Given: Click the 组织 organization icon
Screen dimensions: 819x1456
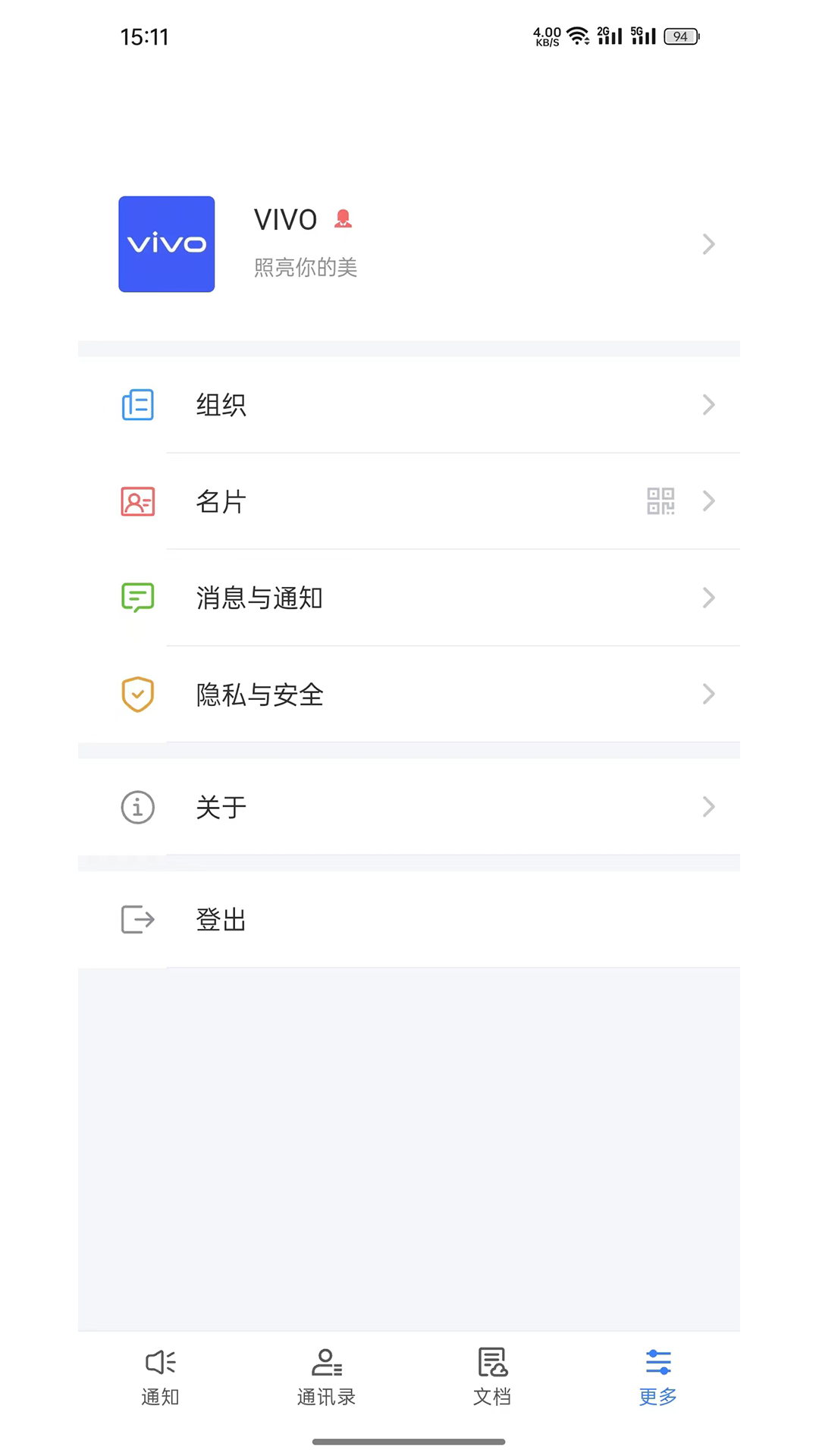Looking at the screenshot, I should pos(137,404).
